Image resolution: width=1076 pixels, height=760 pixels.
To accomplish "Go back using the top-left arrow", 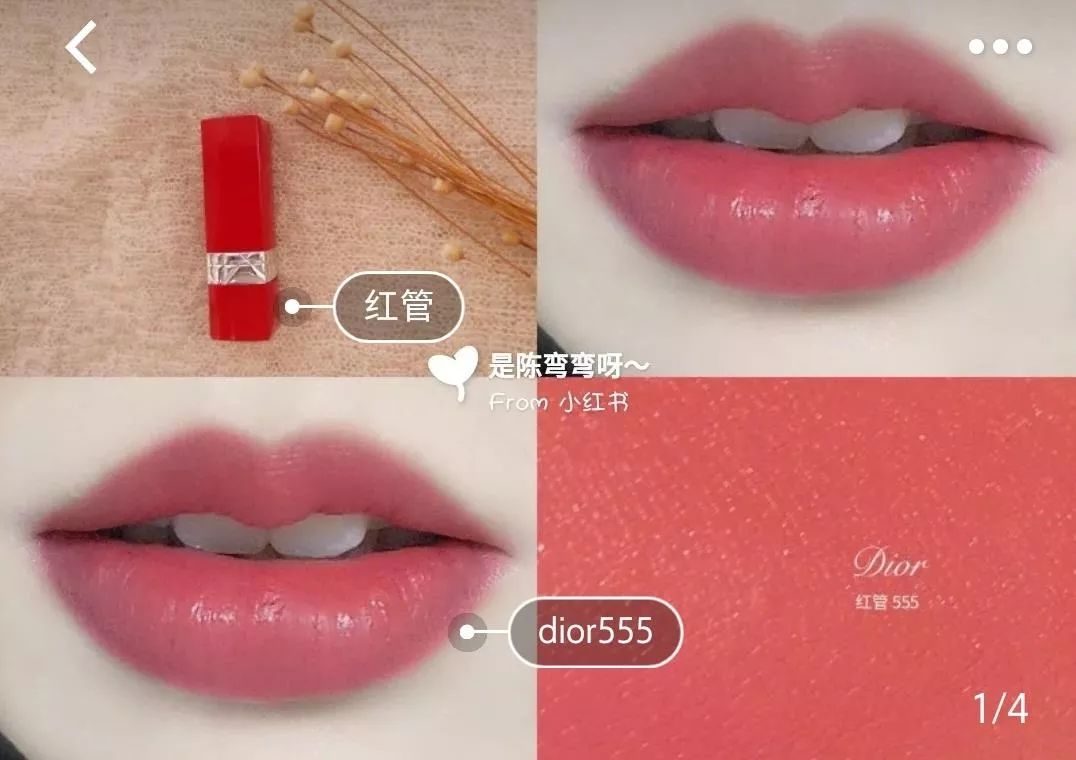I will click(x=82, y=47).
